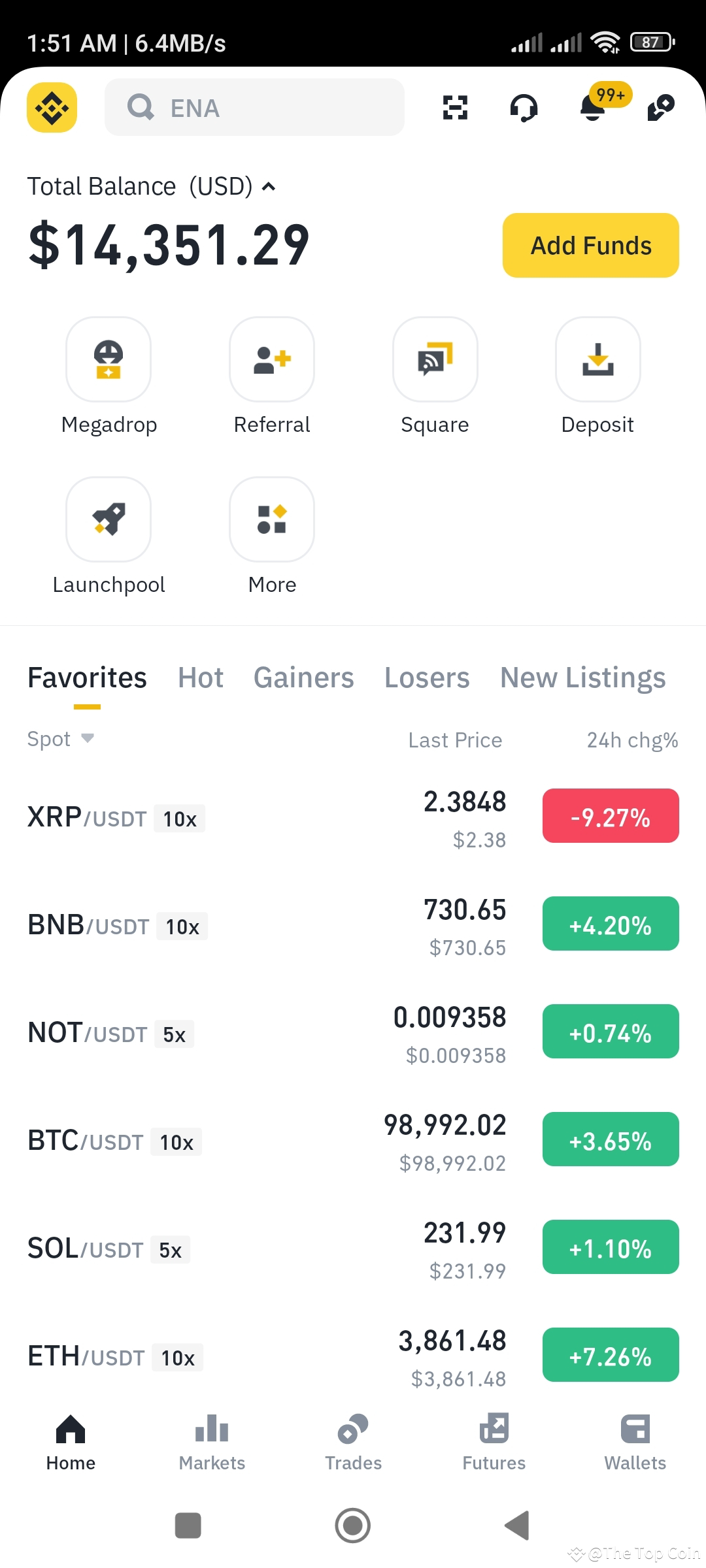The width and height of the screenshot is (706, 1568).
Task: Open the Referral shortcut
Action: click(x=272, y=360)
